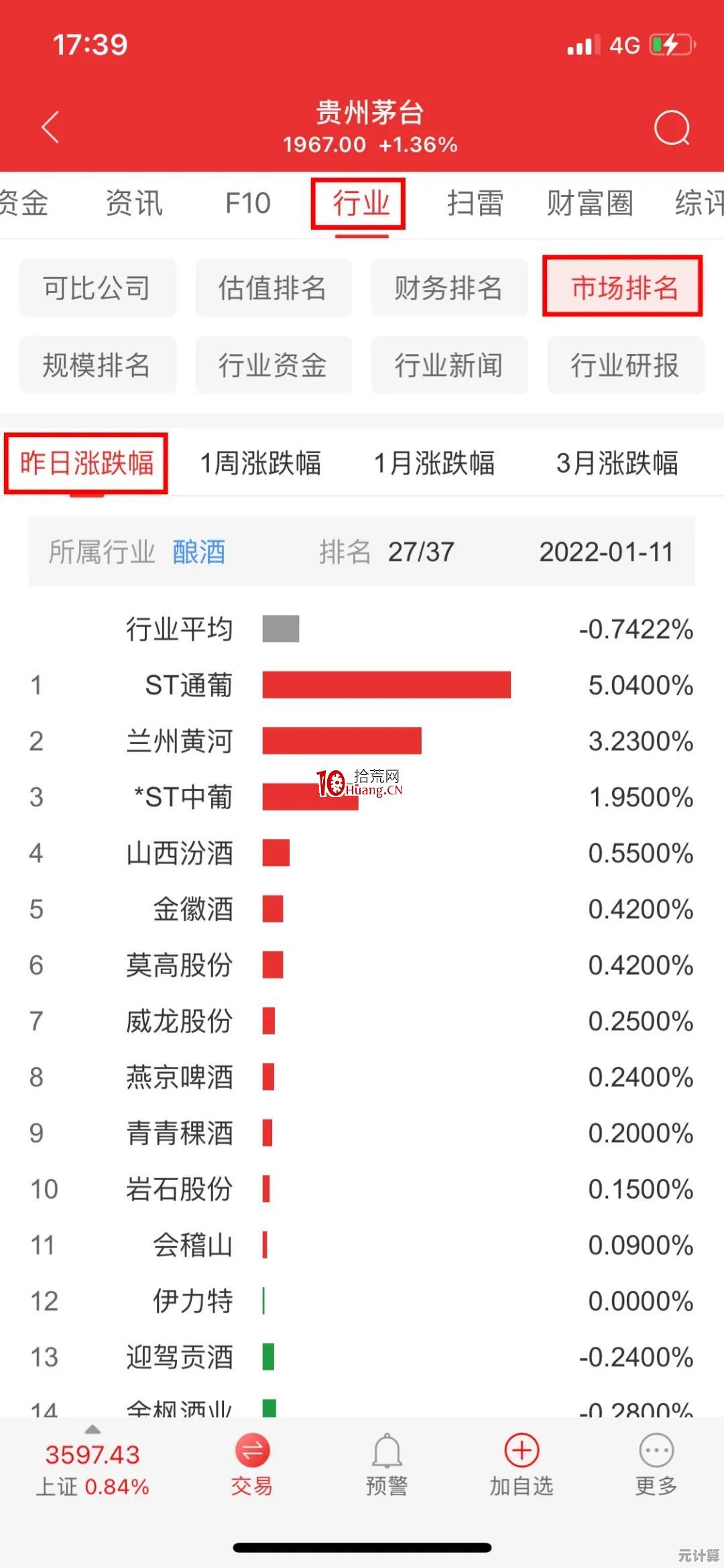This screenshot has width=724, height=1568.
Task: Open the 酿酒 industry link
Action: point(198,552)
